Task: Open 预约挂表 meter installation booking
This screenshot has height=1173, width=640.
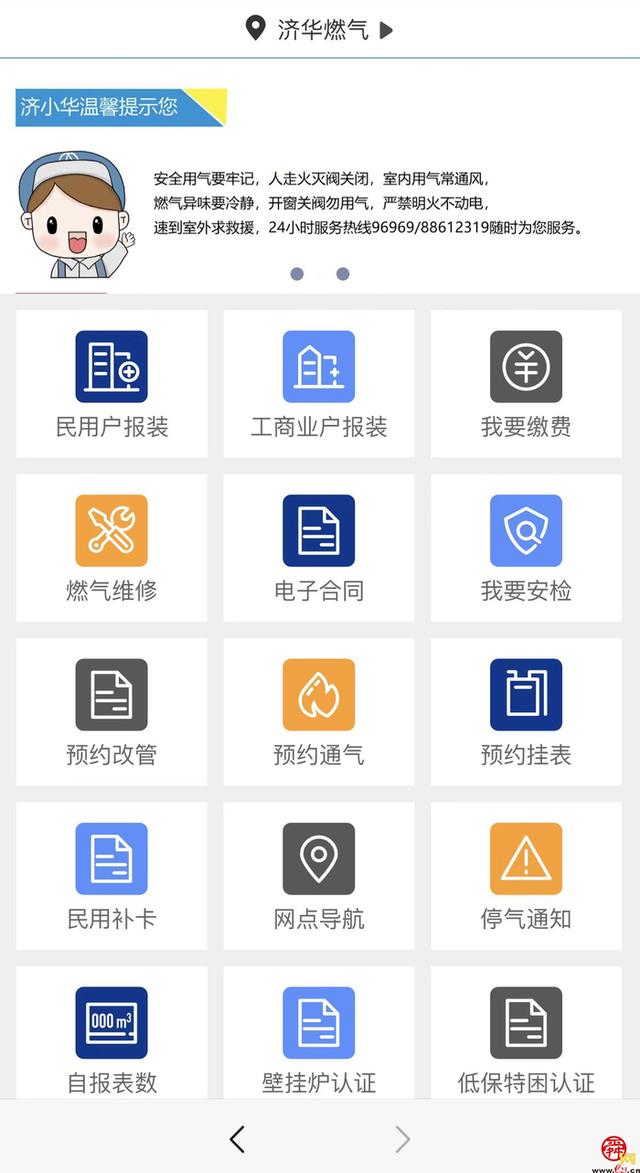Action: point(526,712)
